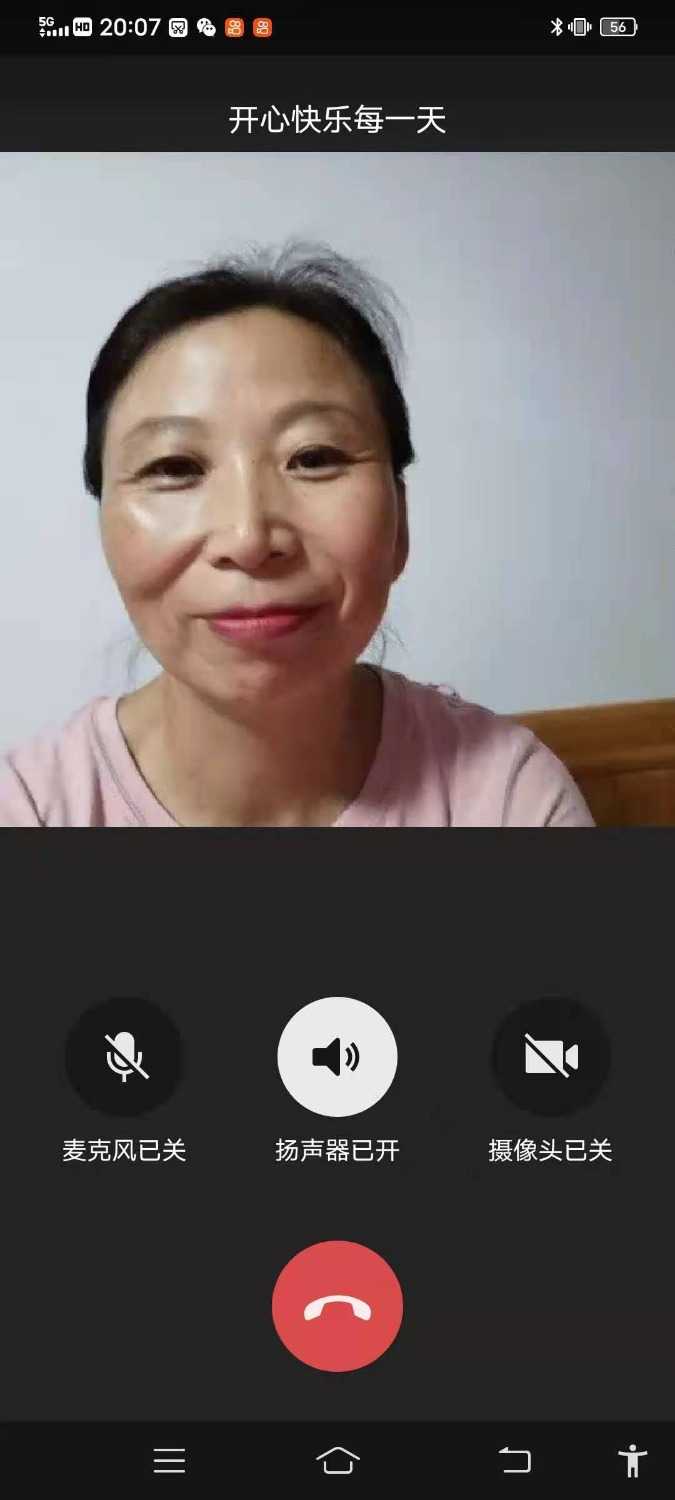Unmute the microphone (麦克风已关)
675x1500 pixels.
tap(125, 1057)
